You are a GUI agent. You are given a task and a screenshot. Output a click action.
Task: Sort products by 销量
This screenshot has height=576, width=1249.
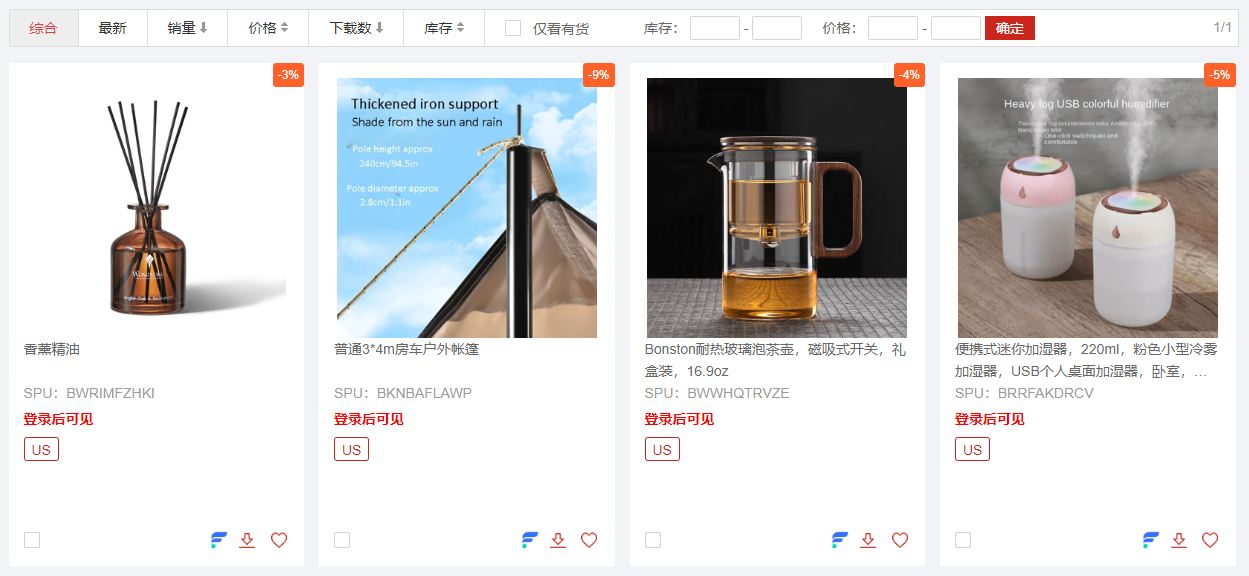(187, 28)
